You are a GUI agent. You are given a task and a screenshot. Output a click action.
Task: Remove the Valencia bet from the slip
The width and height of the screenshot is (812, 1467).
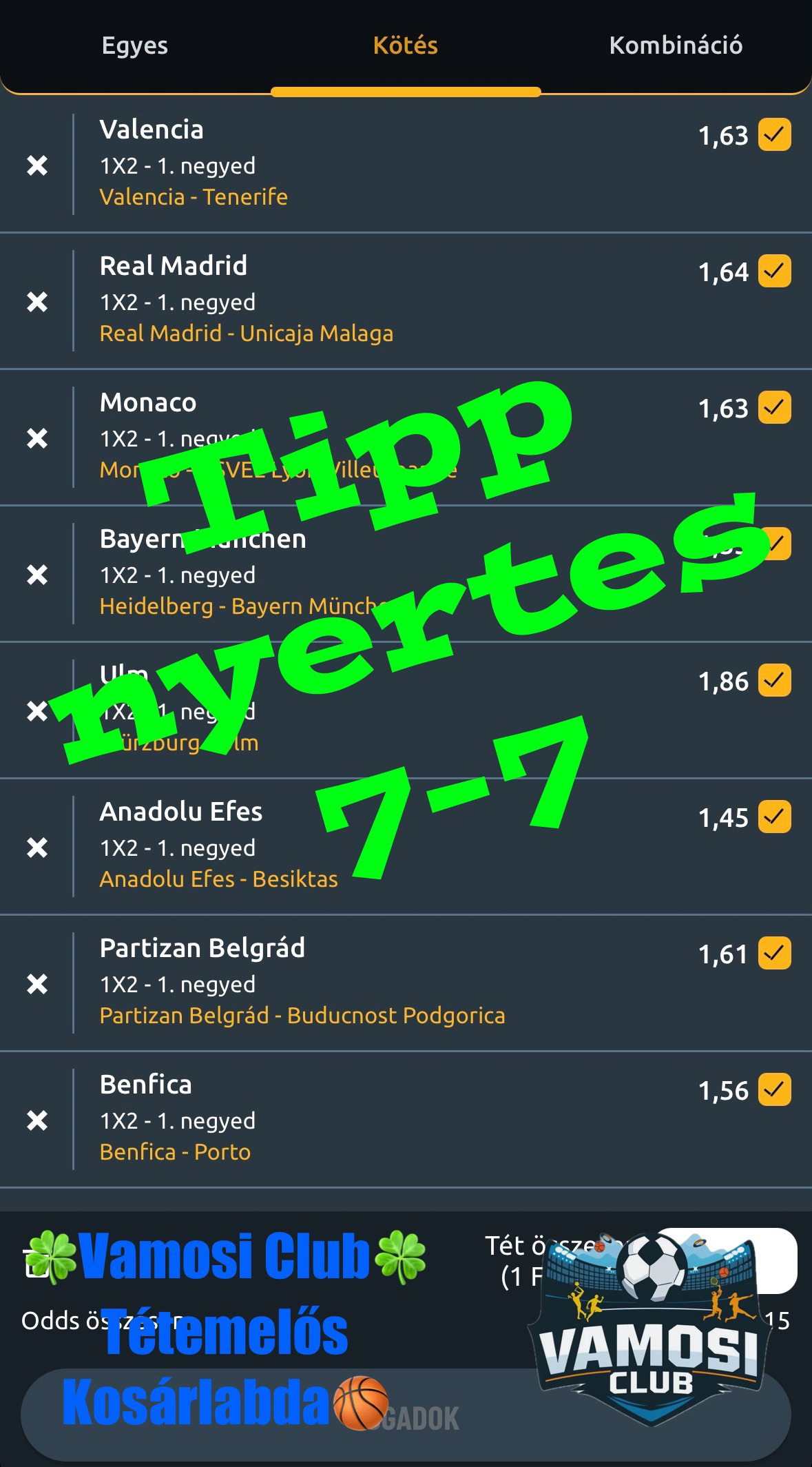pyautogui.click(x=37, y=165)
